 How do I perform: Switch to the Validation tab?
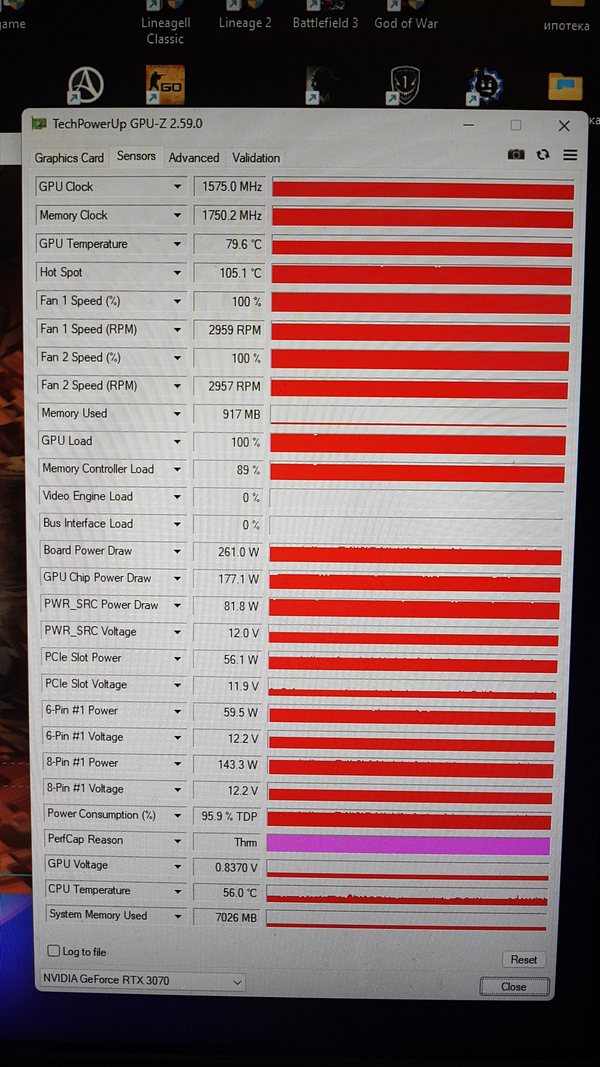click(x=256, y=158)
